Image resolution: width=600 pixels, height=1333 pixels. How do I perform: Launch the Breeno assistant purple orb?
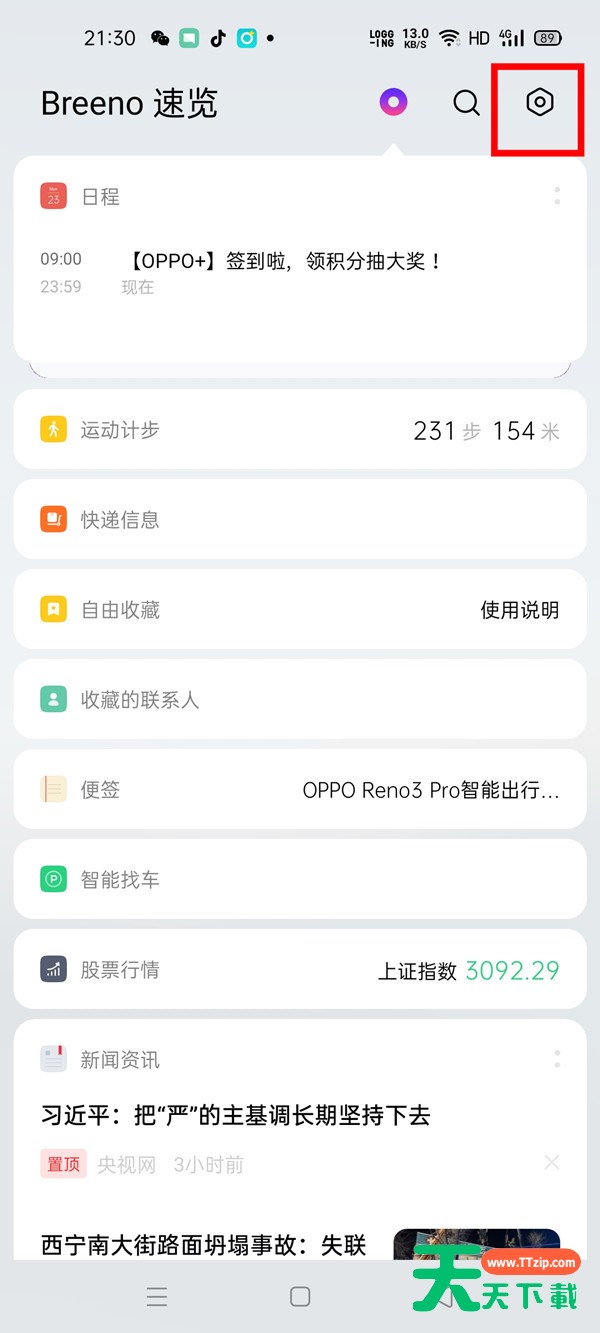click(x=393, y=102)
